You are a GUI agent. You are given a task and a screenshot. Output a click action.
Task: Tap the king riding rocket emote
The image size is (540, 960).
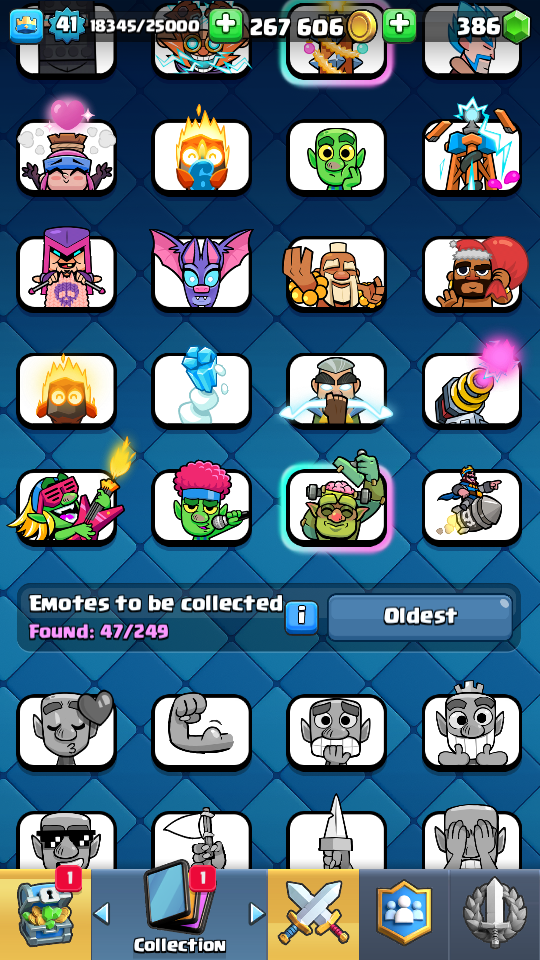[x=472, y=507]
